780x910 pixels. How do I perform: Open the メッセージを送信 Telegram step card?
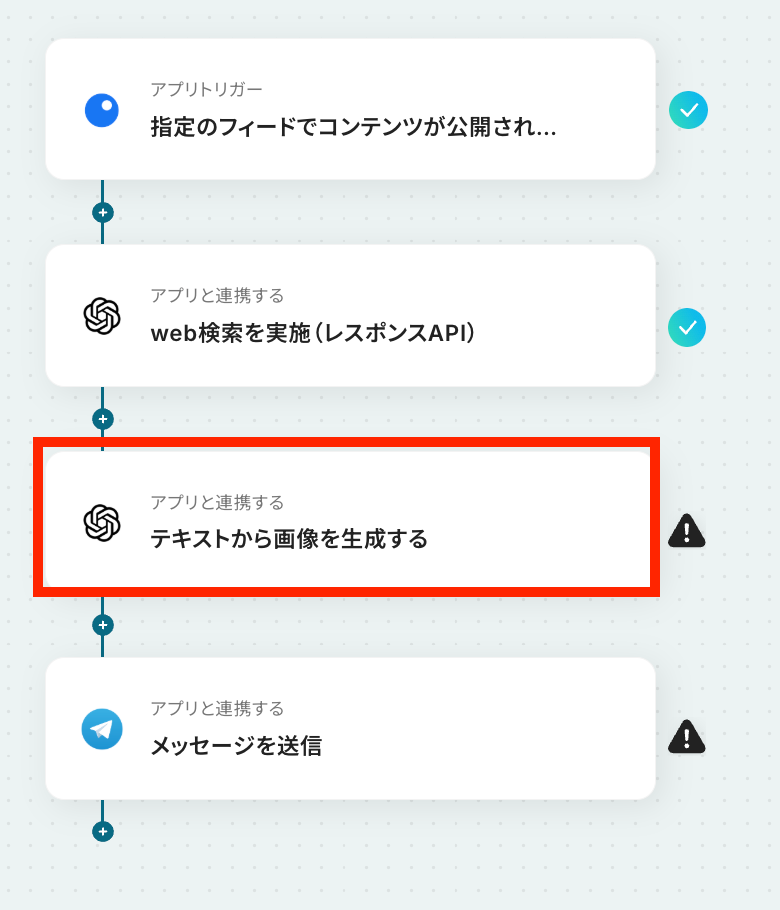pyautogui.click(x=350, y=729)
